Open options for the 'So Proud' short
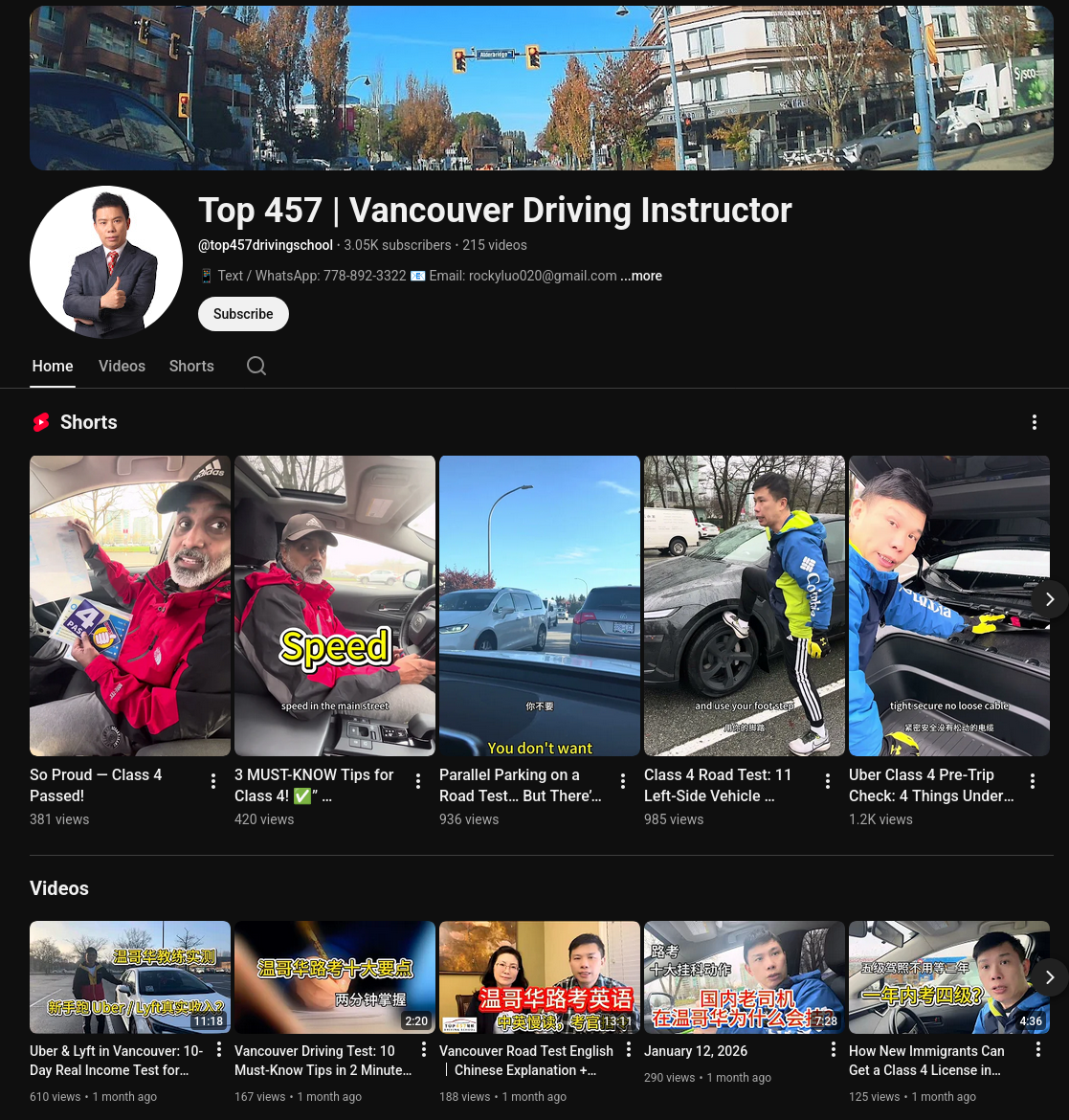This screenshot has height=1120, width=1069. click(213, 782)
